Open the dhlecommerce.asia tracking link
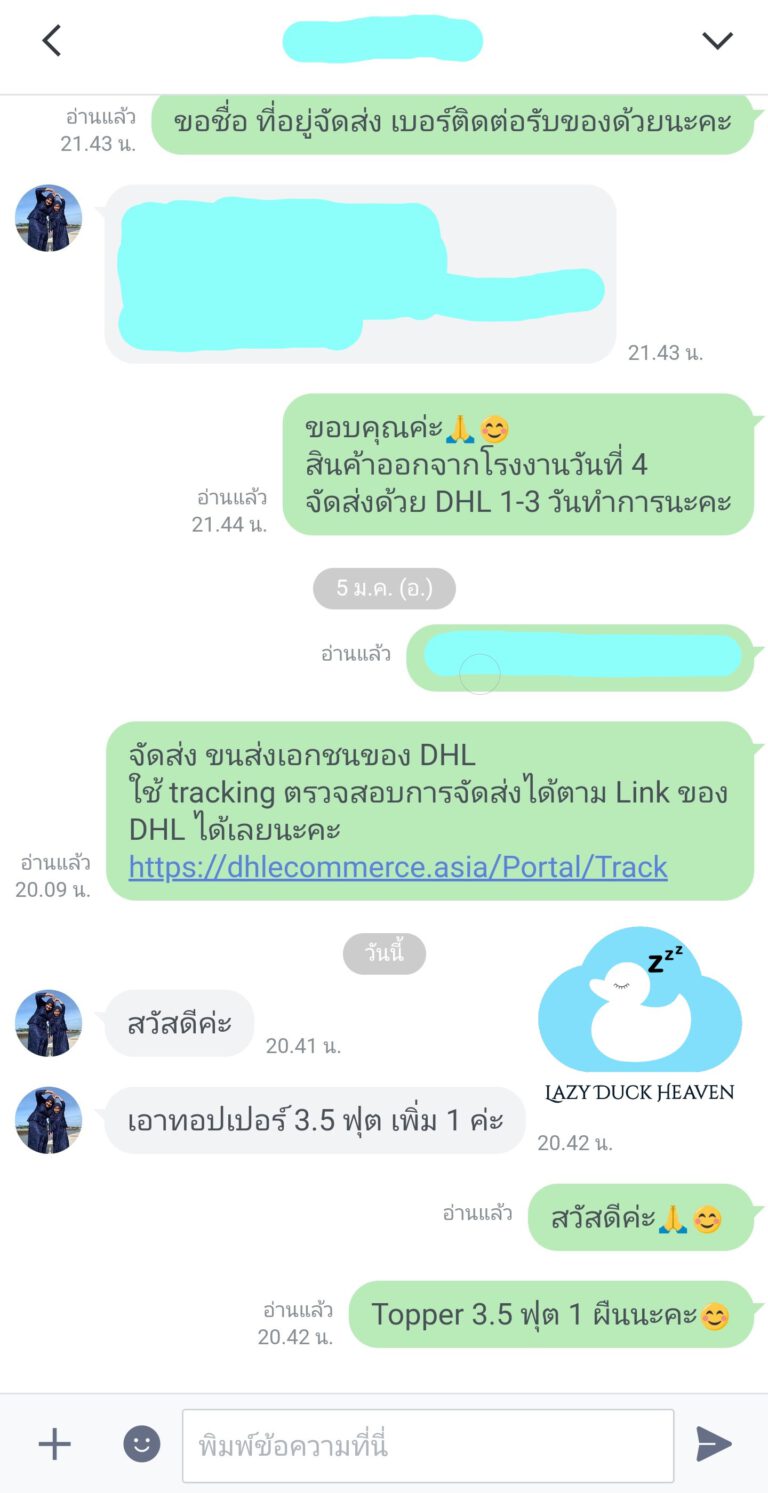This screenshot has height=1493, width=768. tap(398, 866)
